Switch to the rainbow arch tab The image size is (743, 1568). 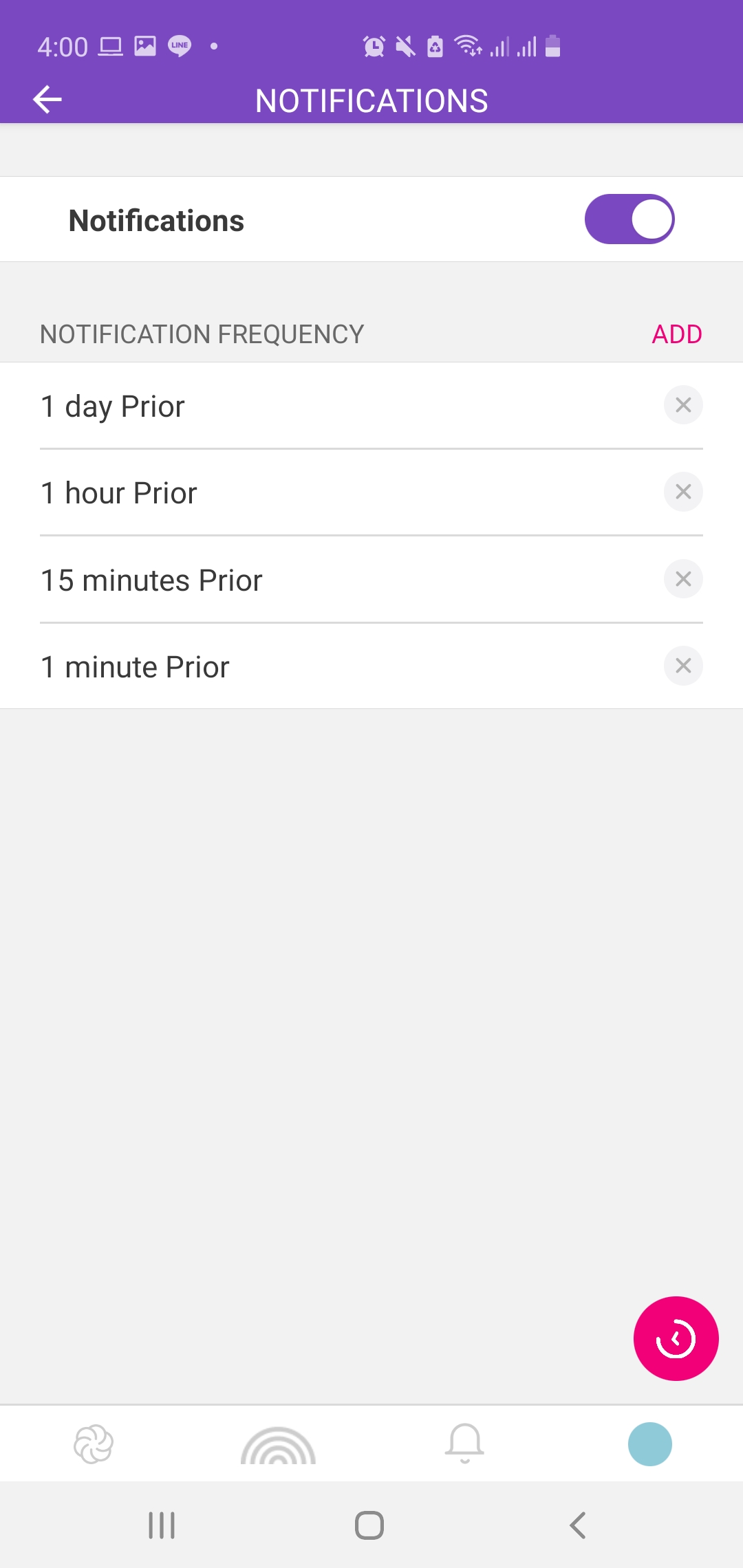278,1444
